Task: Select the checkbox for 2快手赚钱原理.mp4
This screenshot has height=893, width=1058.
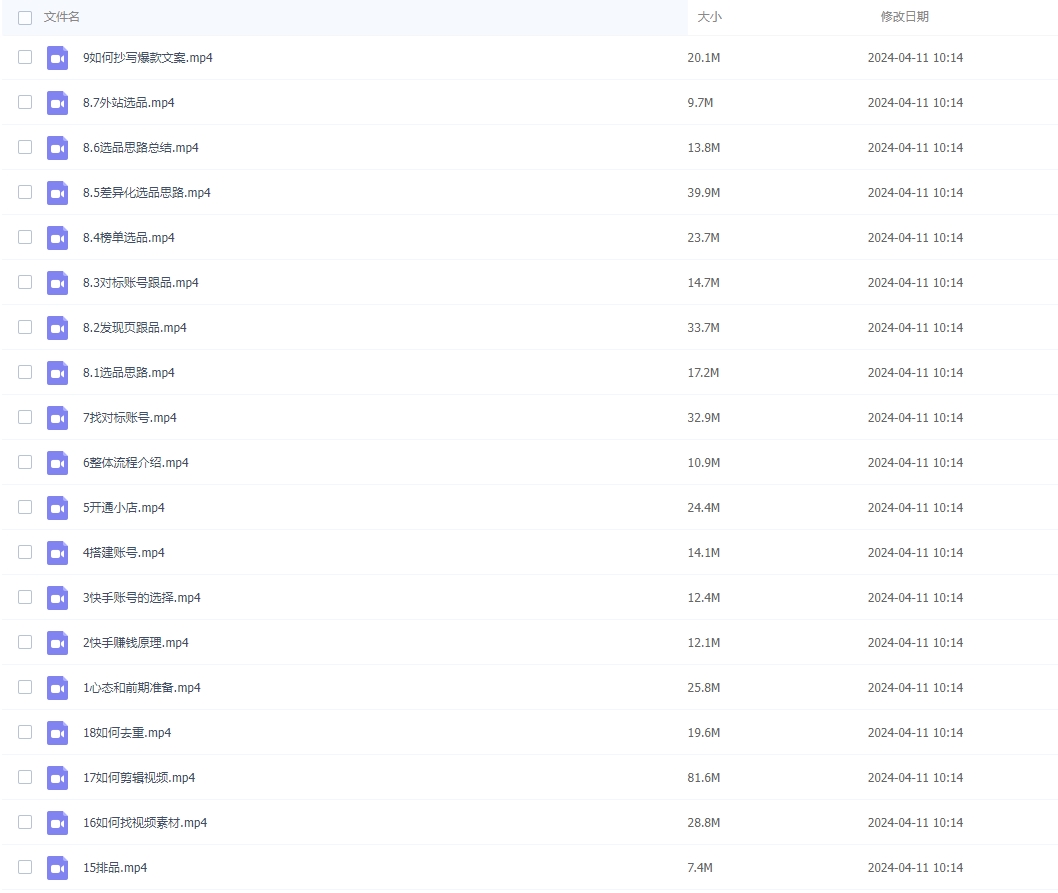Action: (x=25, y=642)
